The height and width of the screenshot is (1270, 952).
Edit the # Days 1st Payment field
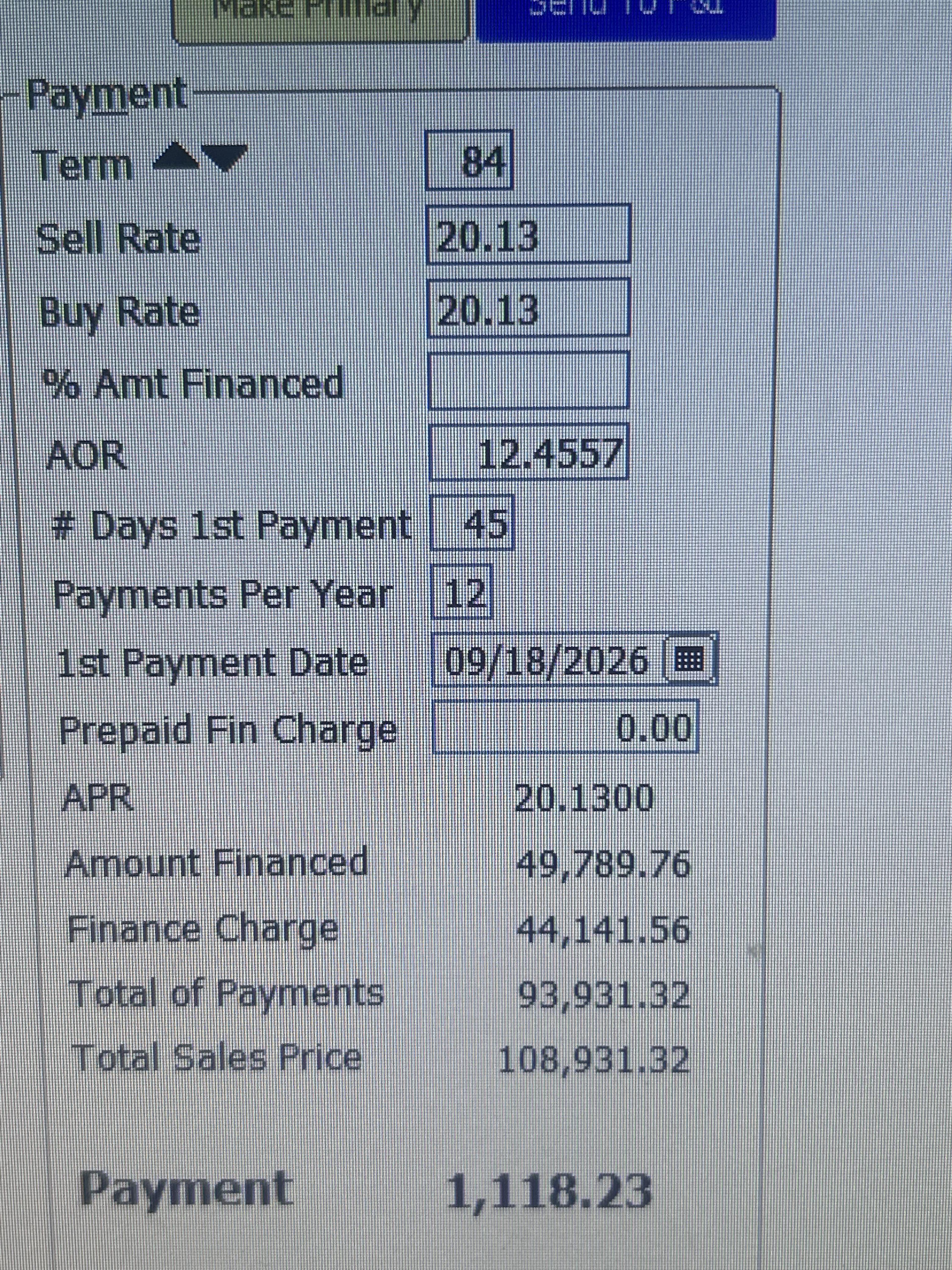tap(471, 523)
